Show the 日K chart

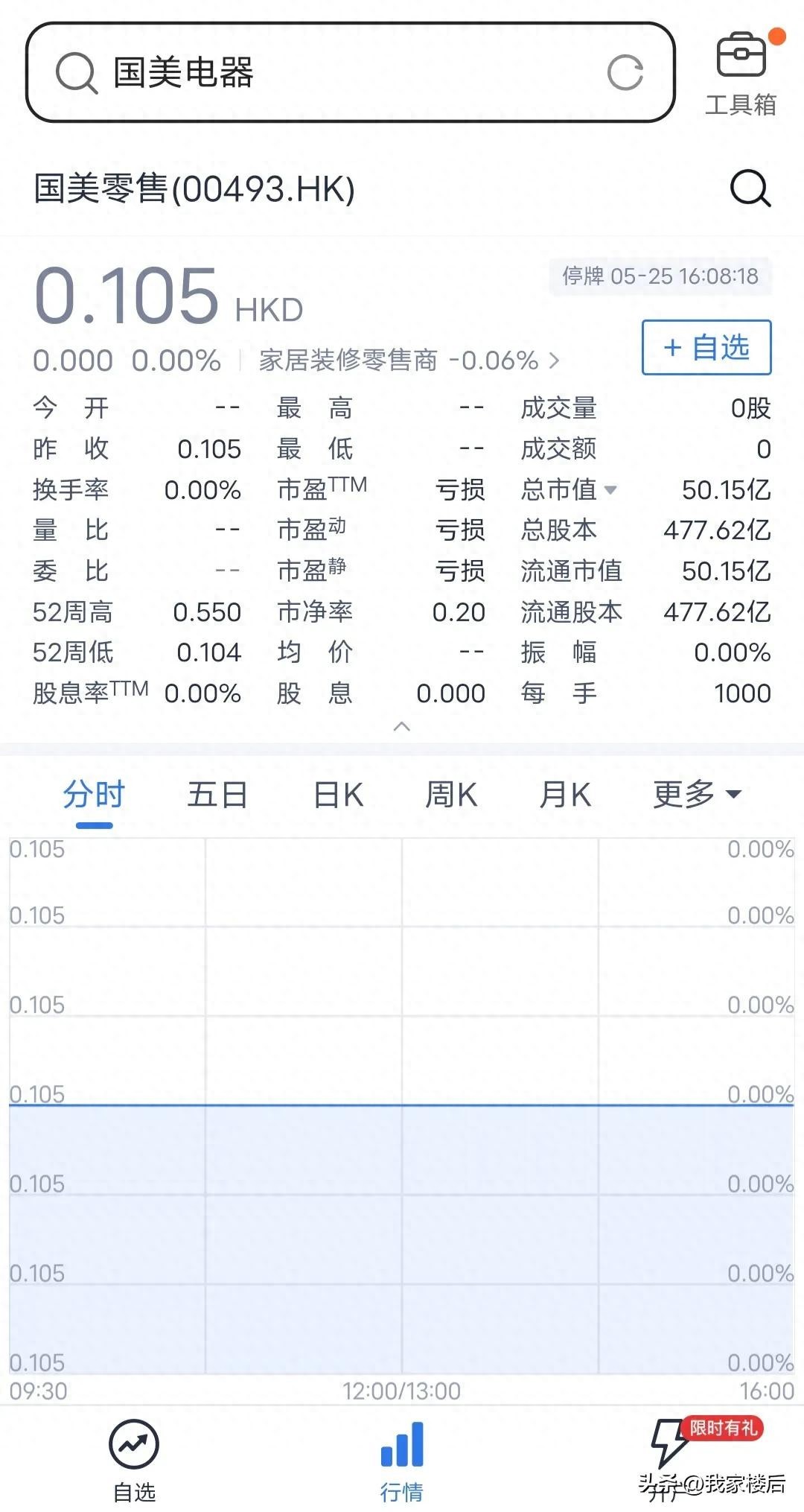[339, 795]
